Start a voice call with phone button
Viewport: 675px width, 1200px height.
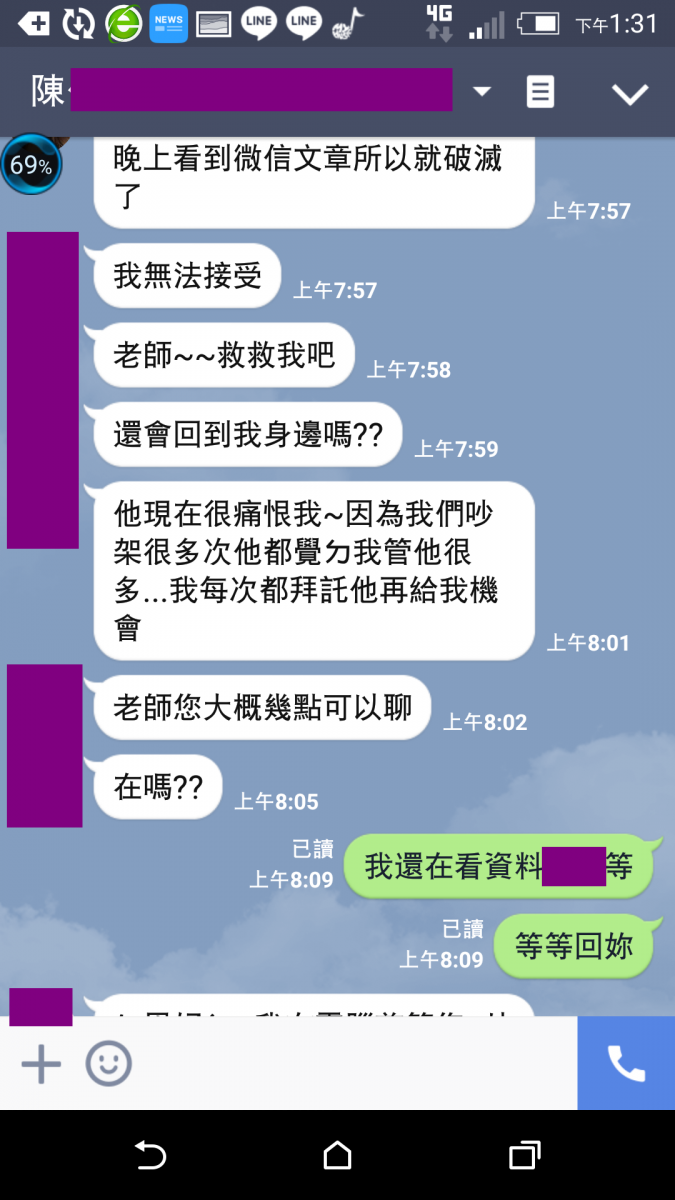click(626, 1064)
